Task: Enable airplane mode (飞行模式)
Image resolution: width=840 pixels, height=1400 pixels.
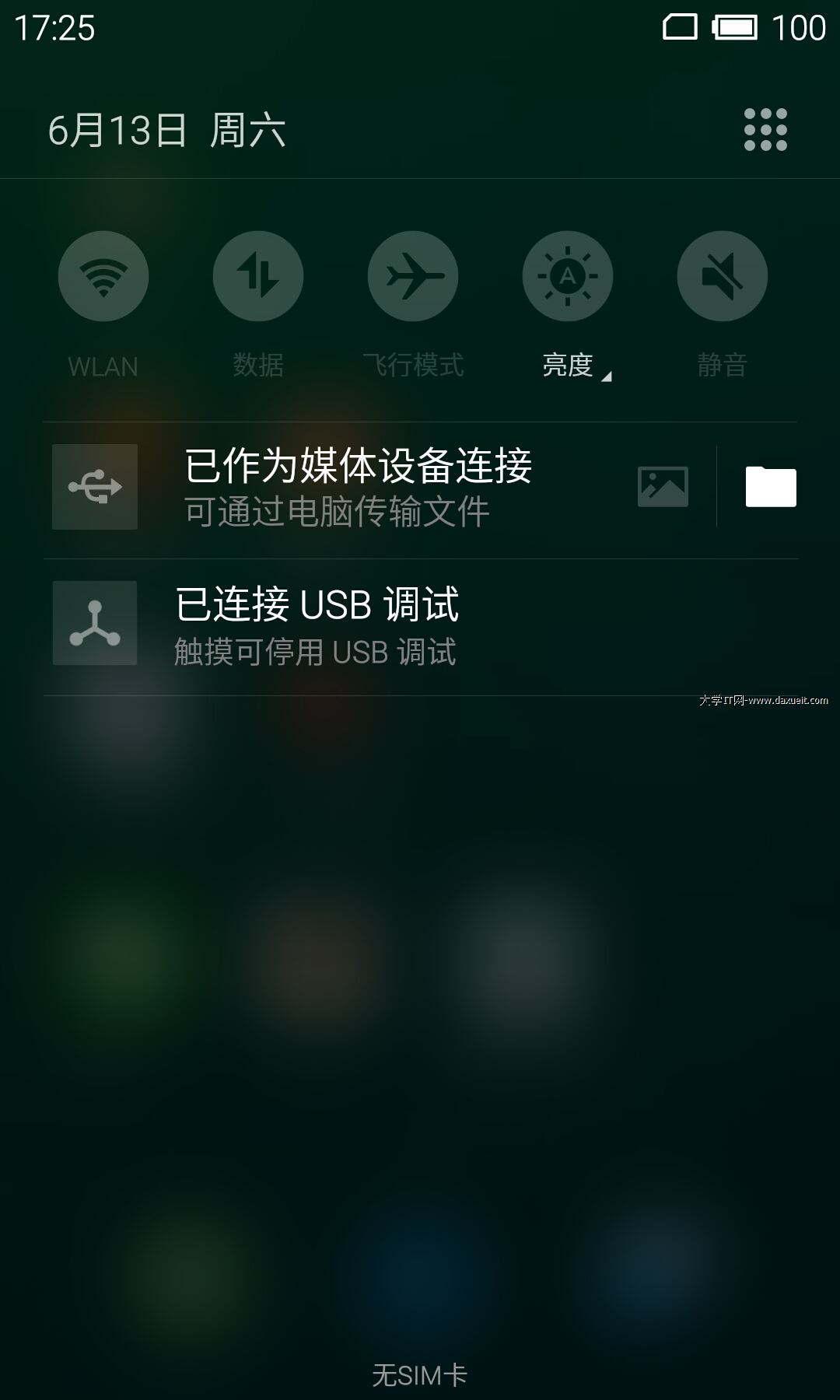Action: point(413,276)
